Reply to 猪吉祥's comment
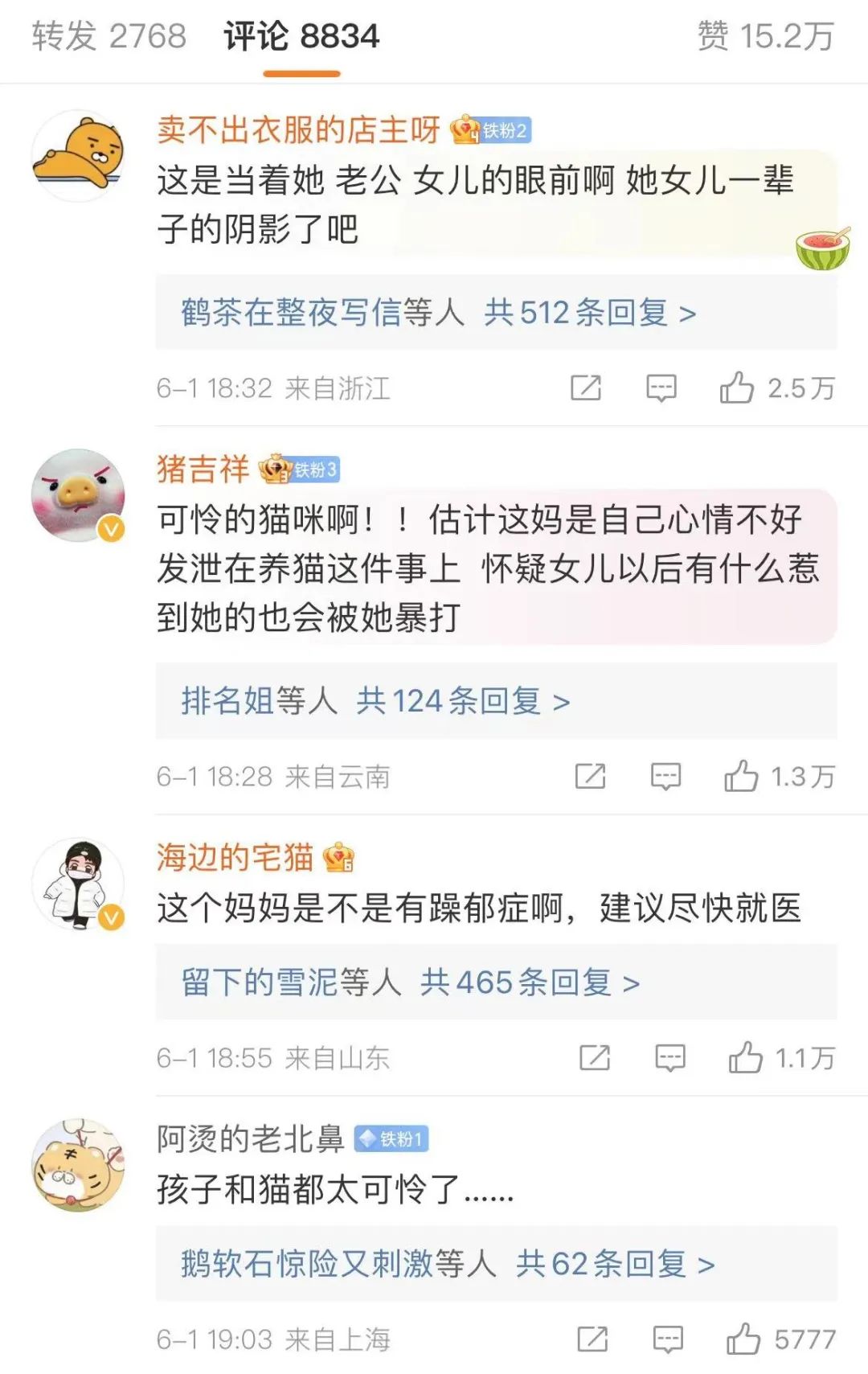Screen dimensions: 868x1374 665,777
